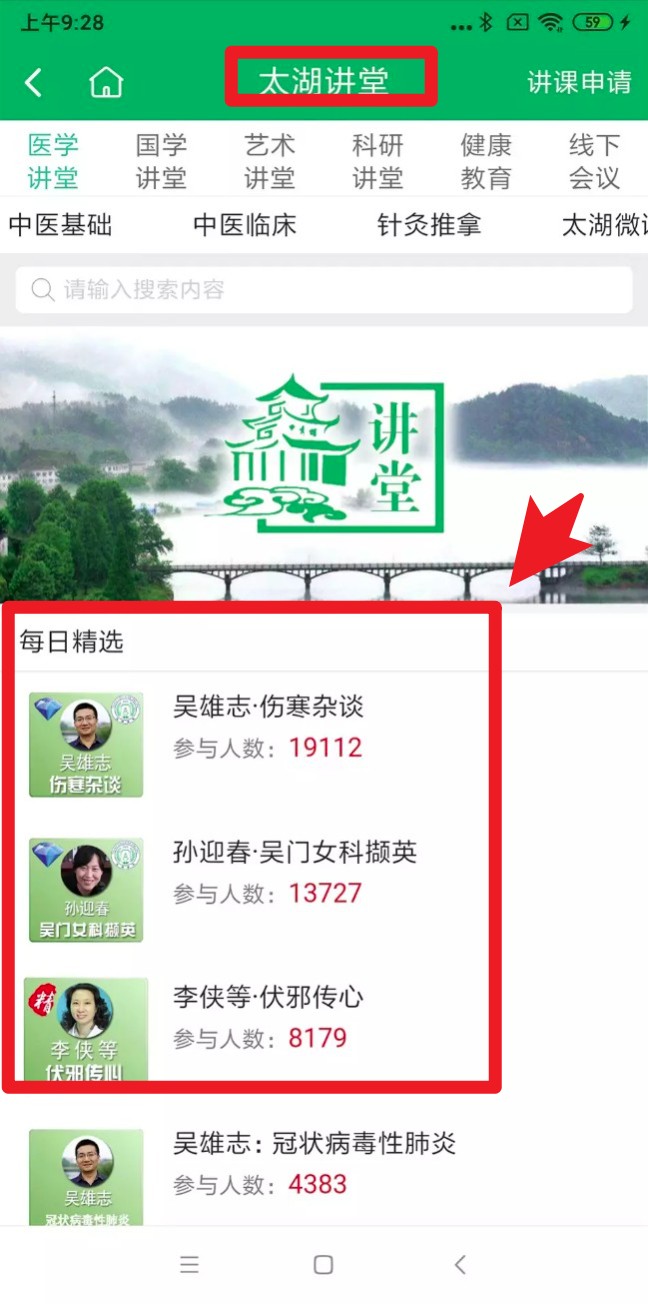Open the 线下会议 tab

tap(594, 161)
